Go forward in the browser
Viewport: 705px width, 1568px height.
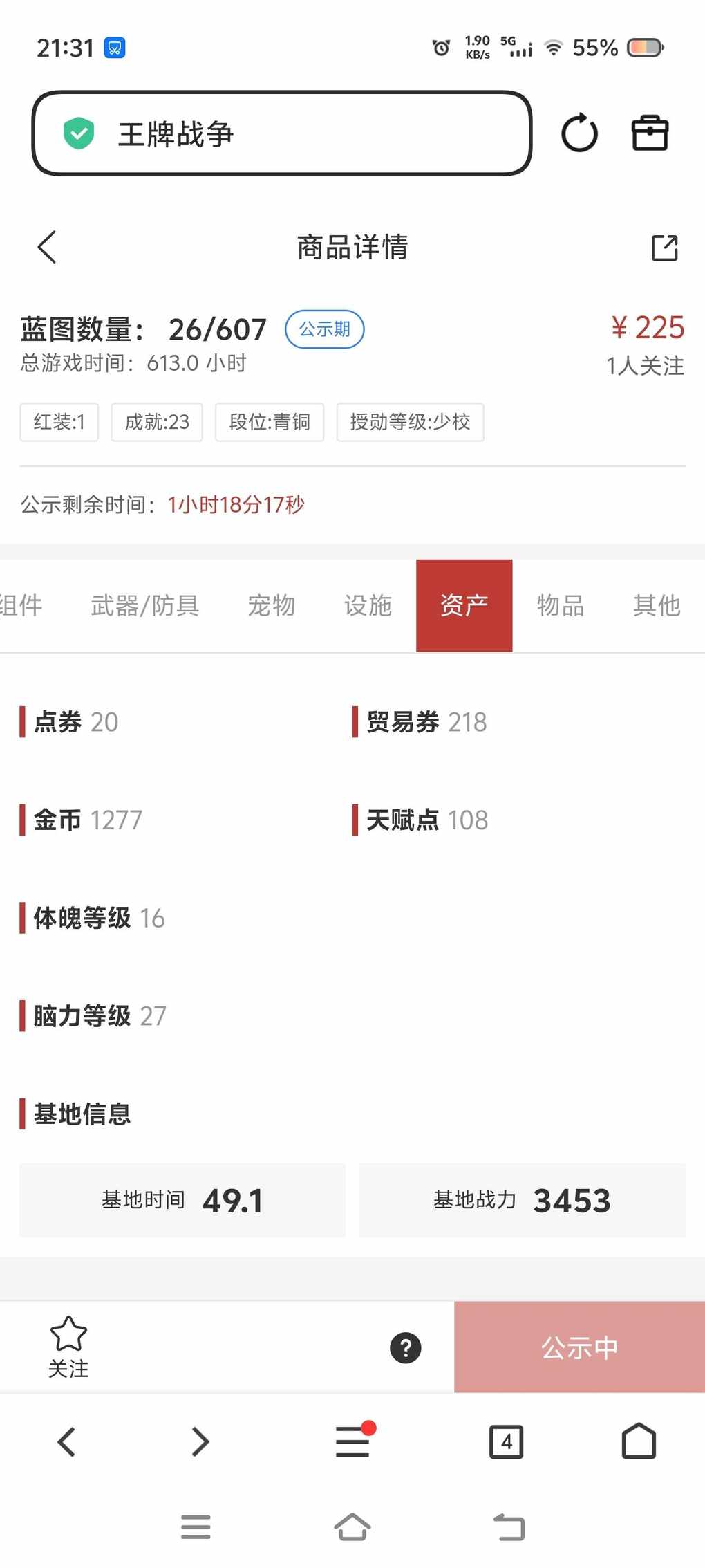coord(200,1441)
